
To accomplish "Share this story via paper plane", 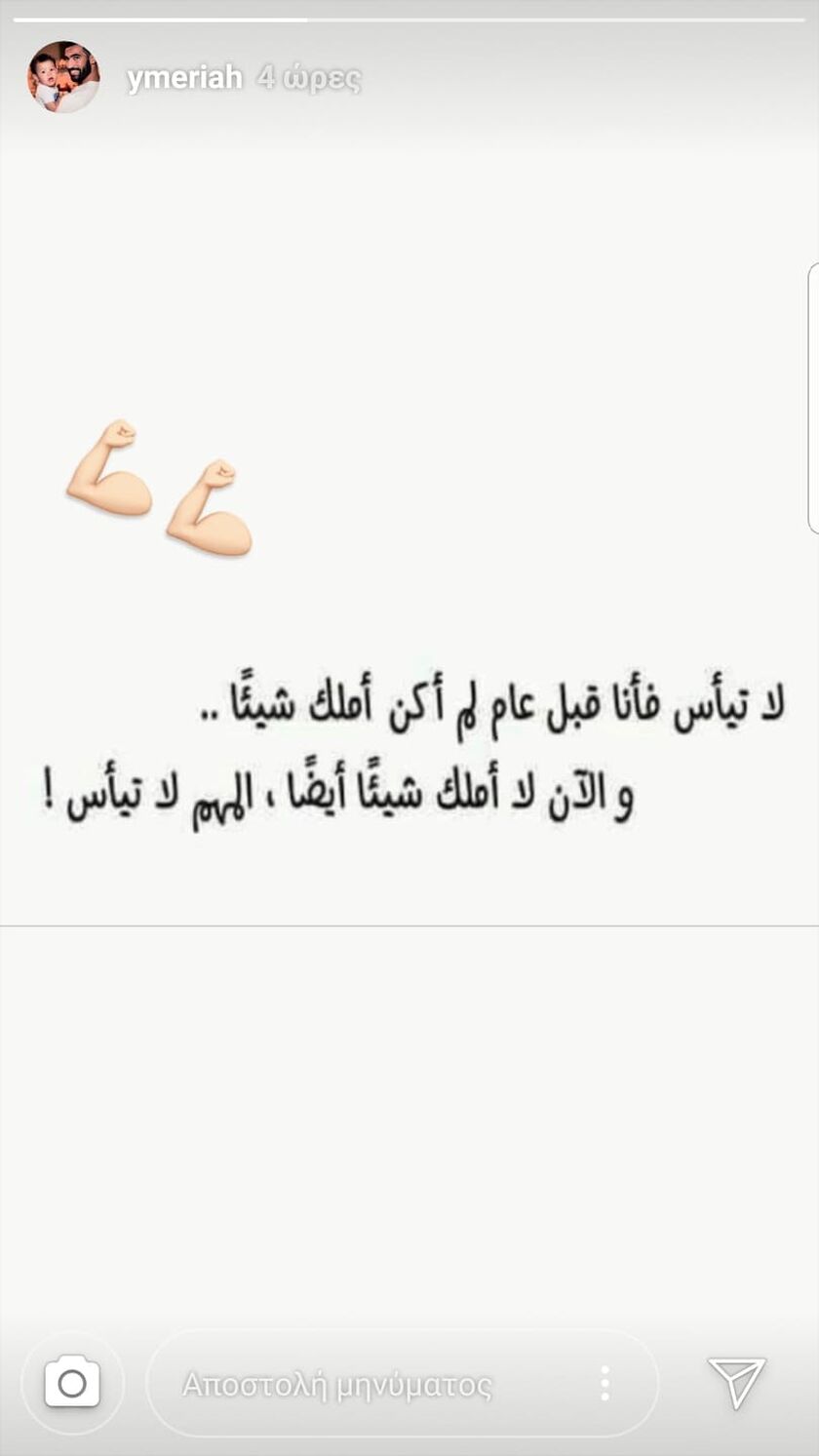I will click(737, 1382).
